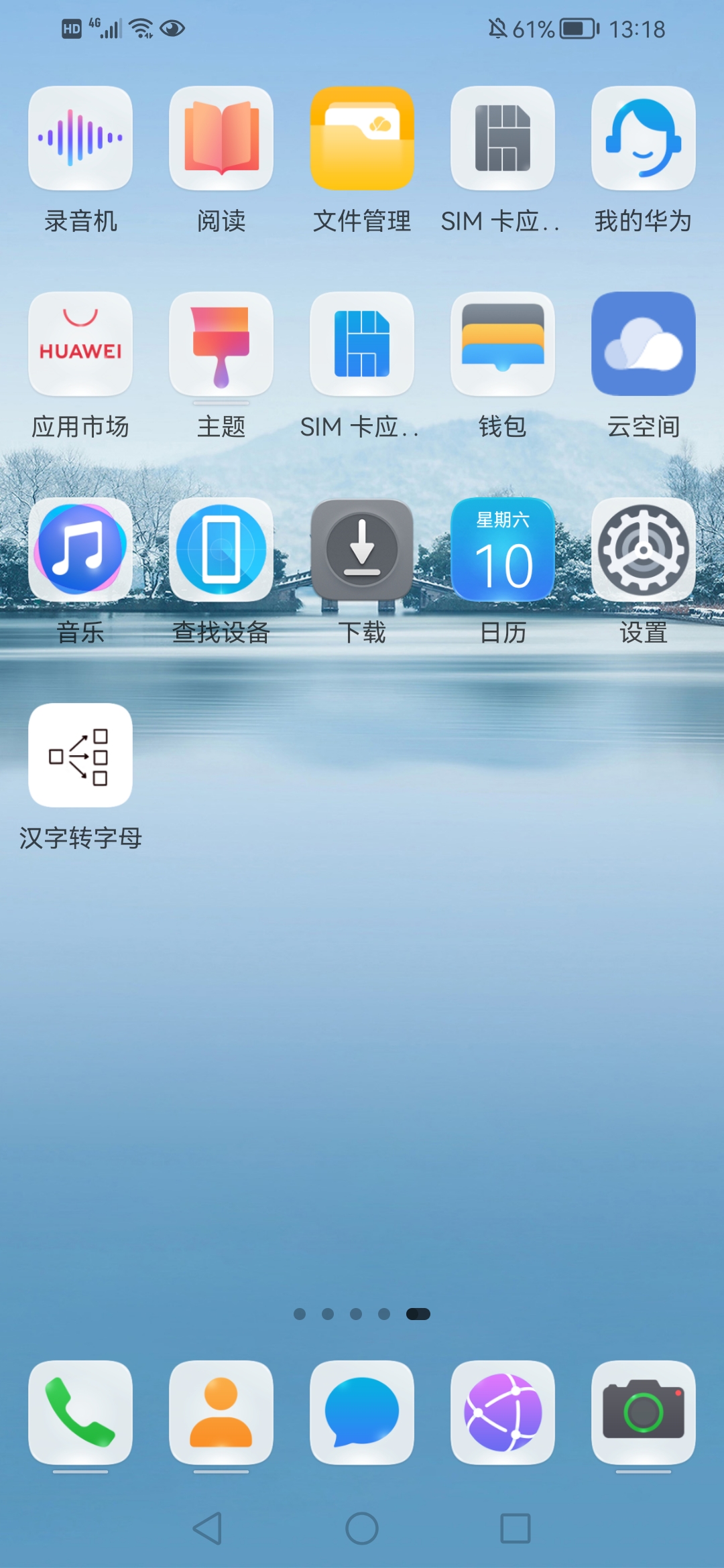Image resolution: width=724 pixels, height=1568 pixels.
Task: Open the camera from dock
Action: (643, 1412)
